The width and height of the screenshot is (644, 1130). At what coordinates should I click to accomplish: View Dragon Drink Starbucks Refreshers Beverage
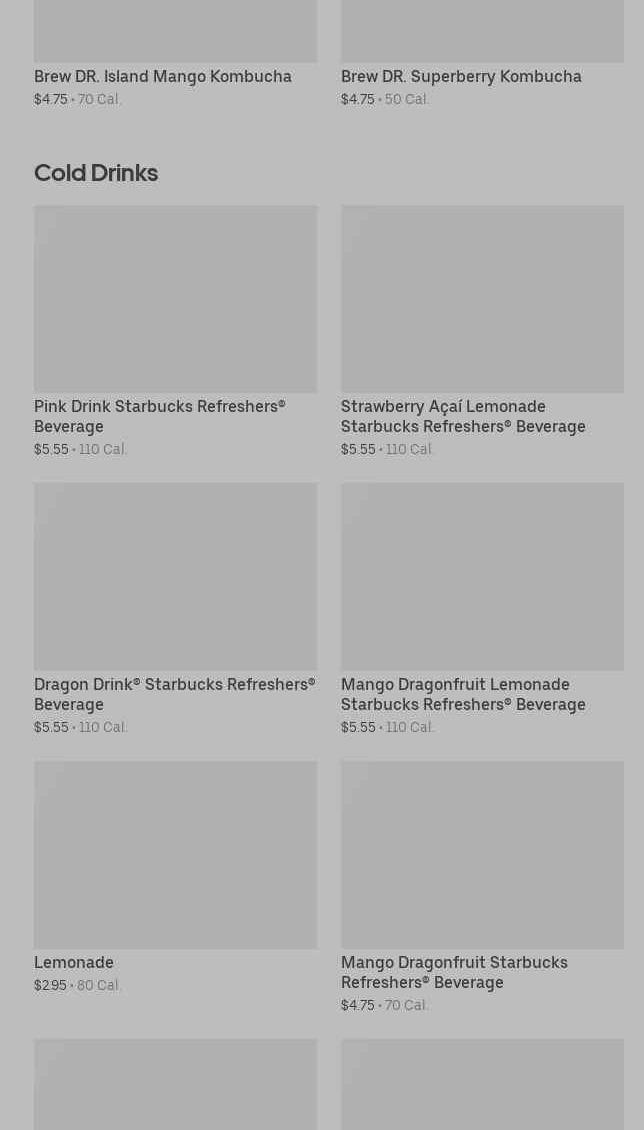tap(175, 577)
